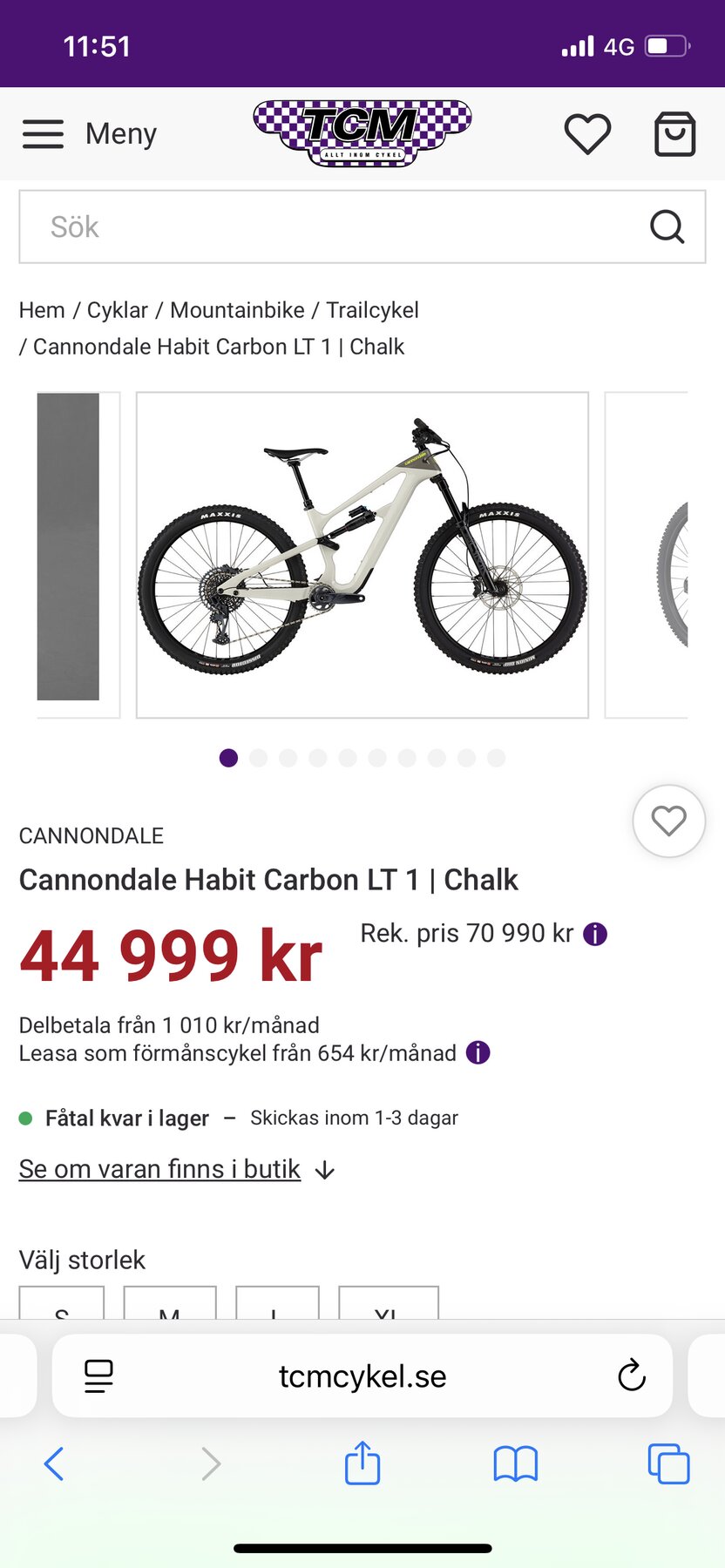The height and width of the screenshot is (1568, 725).
Task: Tap the magnifier search icon
Action: (x=667, y=226)
